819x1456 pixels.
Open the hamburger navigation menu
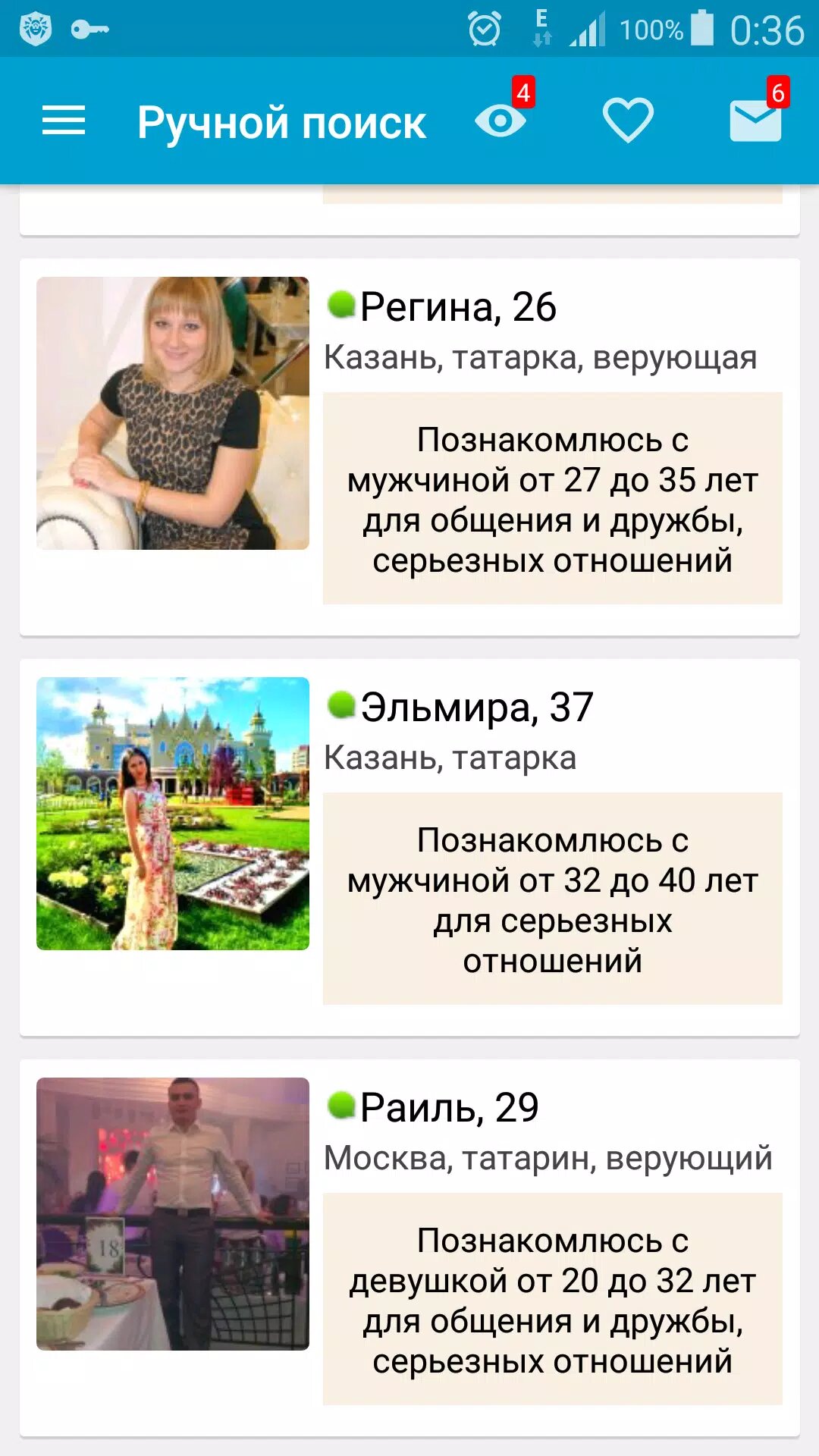point(64,121)
